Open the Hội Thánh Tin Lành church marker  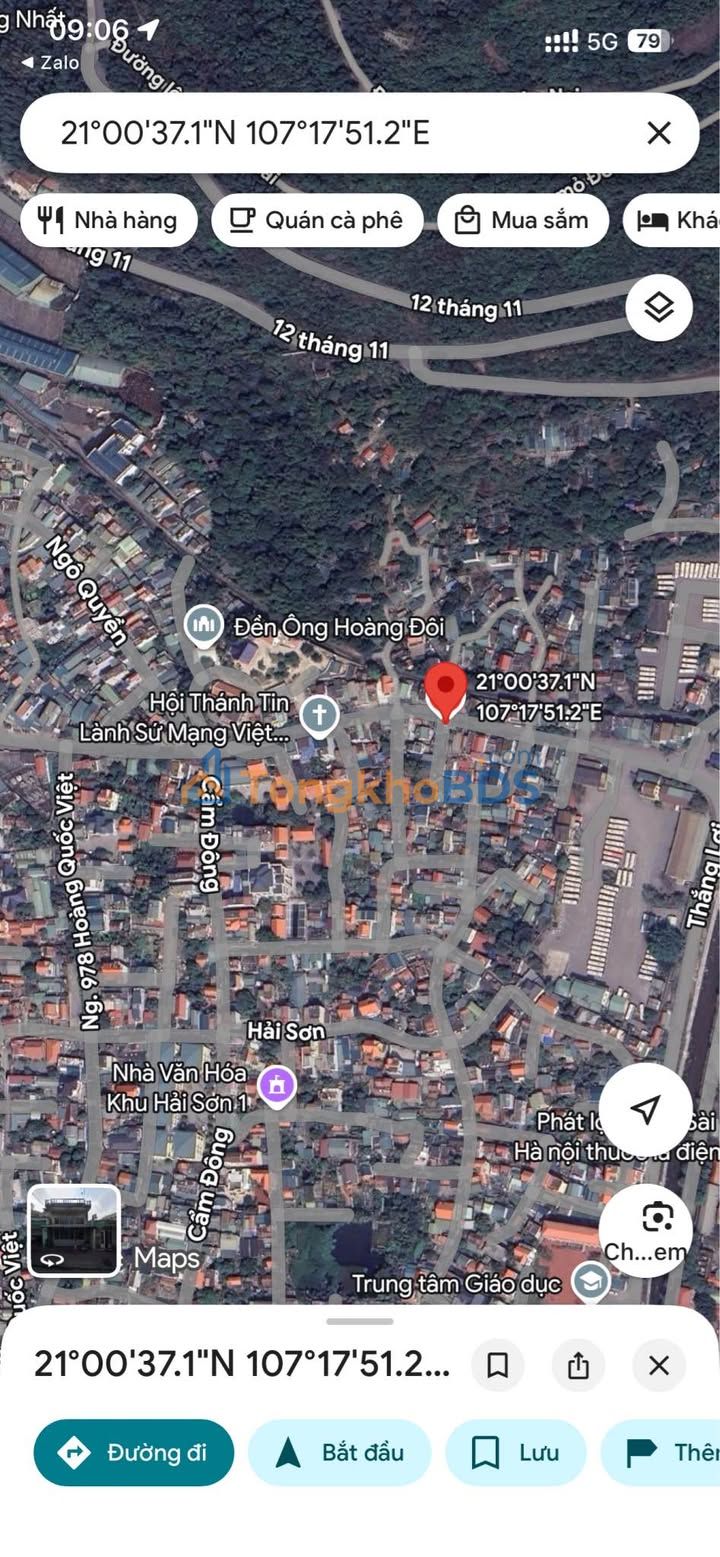(319, 717)
